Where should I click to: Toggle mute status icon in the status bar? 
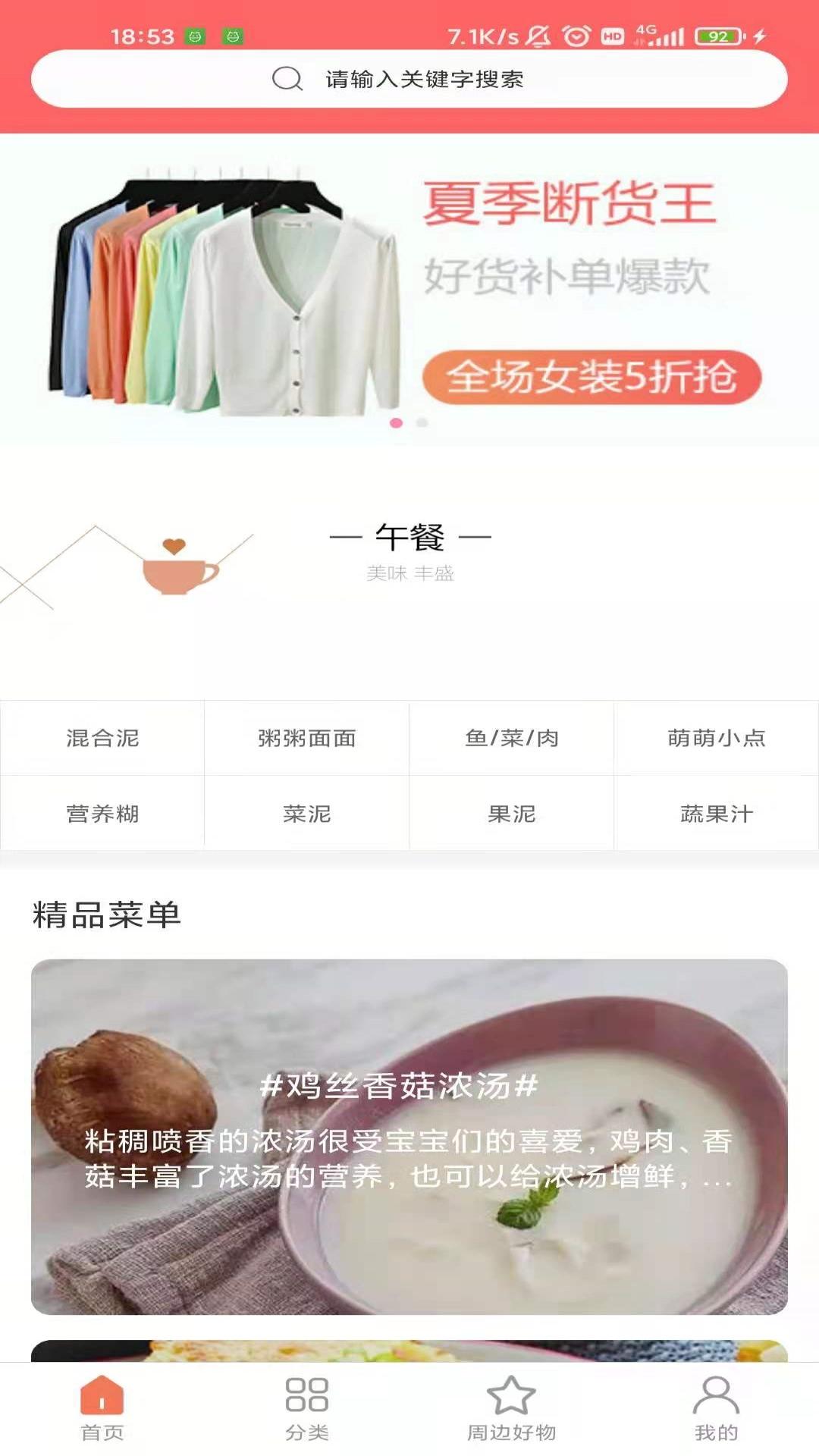click(538, 33)
